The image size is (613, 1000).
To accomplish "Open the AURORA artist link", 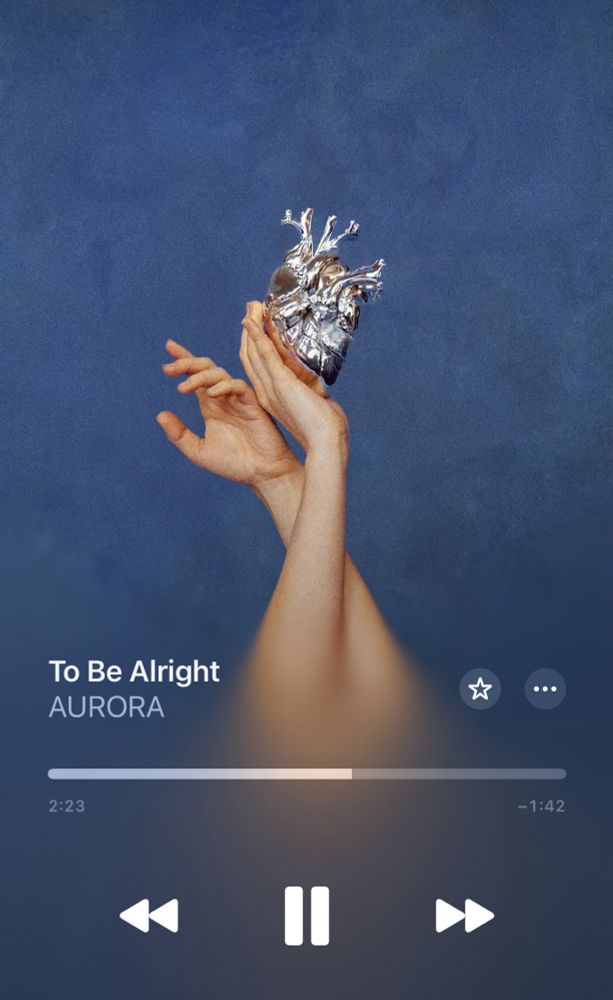I will point(106,707).
